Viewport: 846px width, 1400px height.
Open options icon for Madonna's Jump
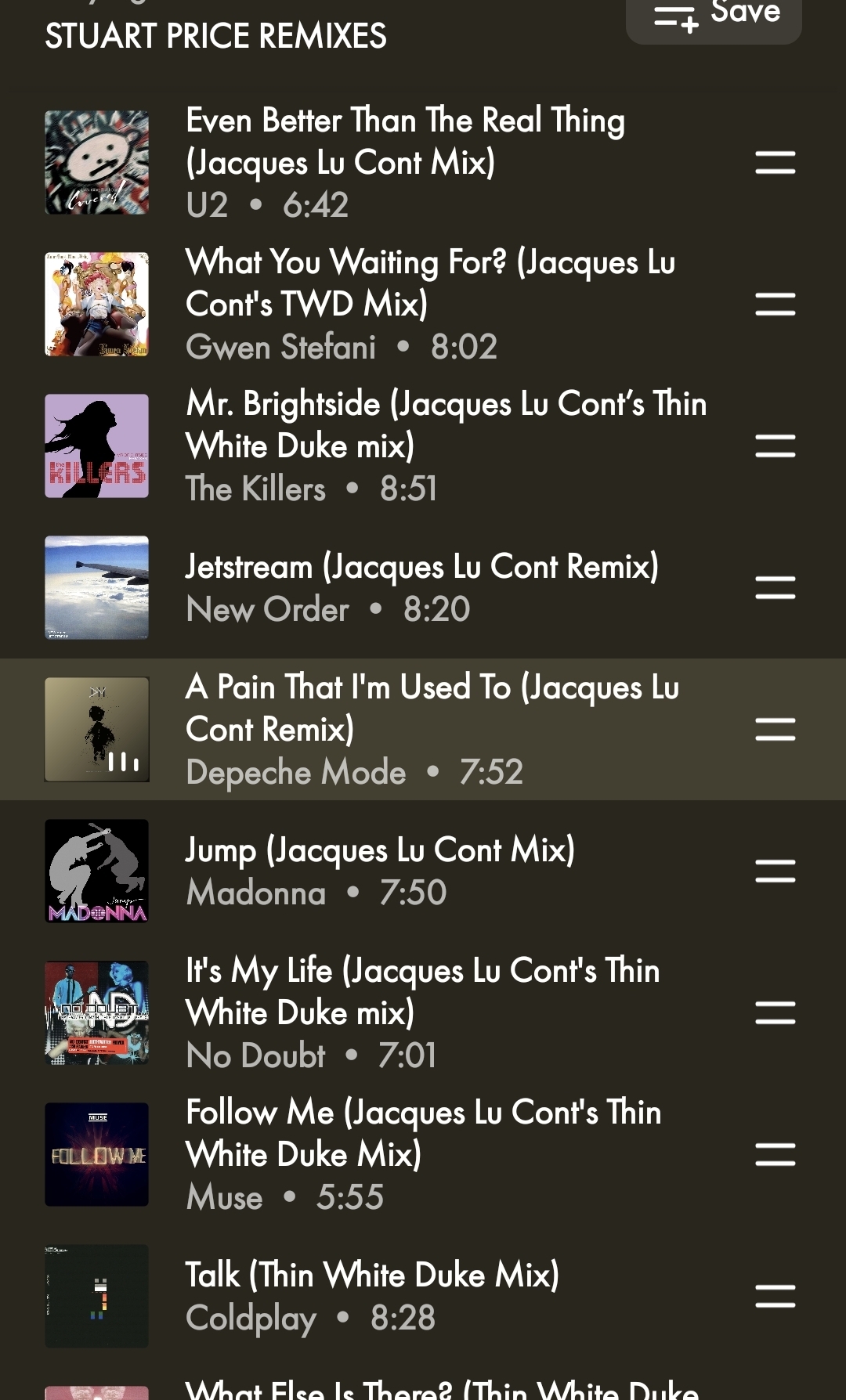click(x=775, y=871)
